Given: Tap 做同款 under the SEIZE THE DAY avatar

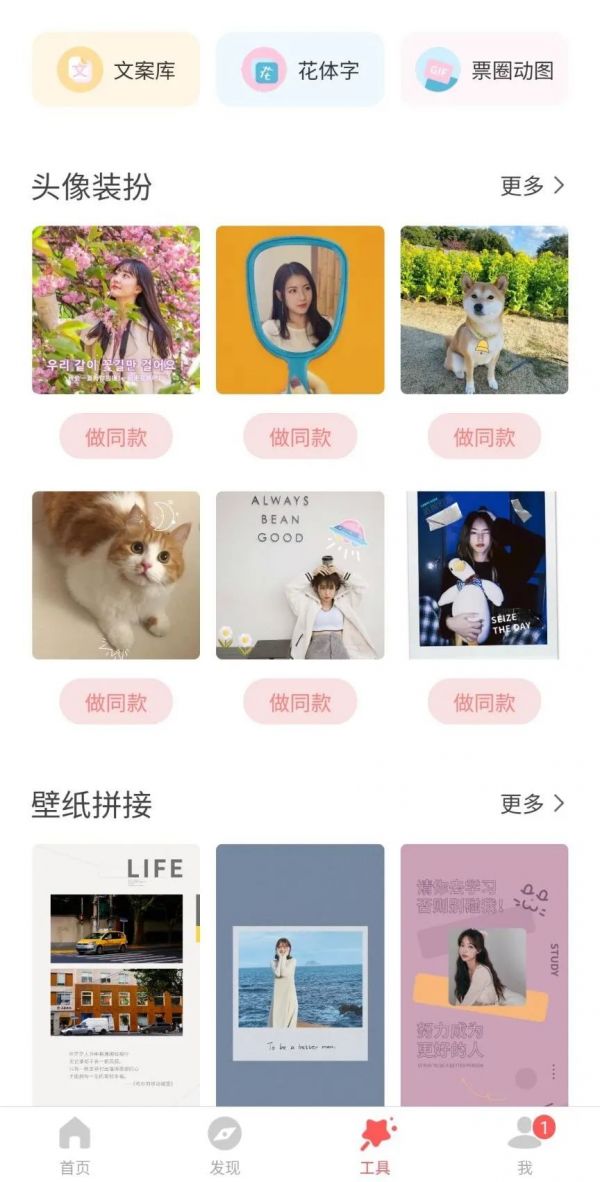Looking at the screenshot, I should coord(485,702).
